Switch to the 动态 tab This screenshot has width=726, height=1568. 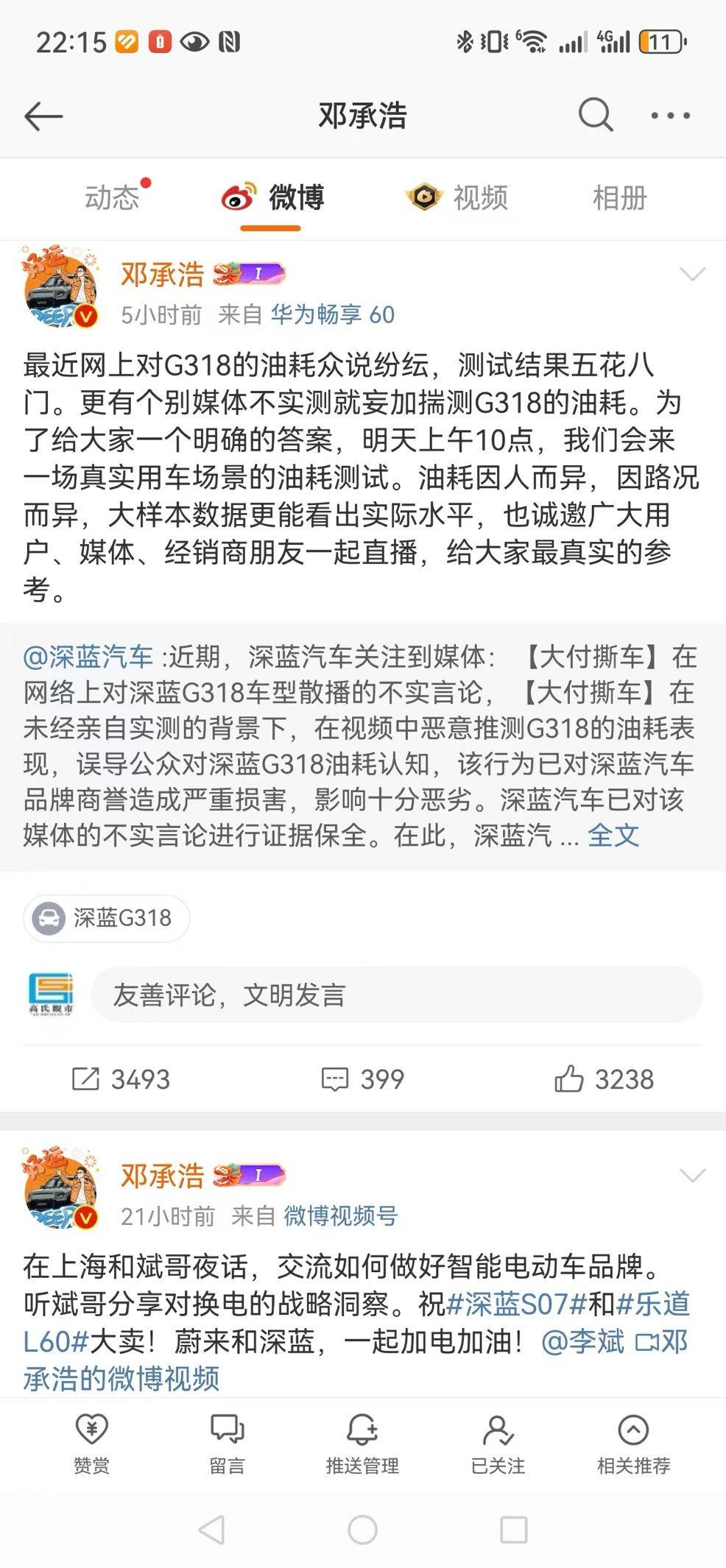pos(112,197)
